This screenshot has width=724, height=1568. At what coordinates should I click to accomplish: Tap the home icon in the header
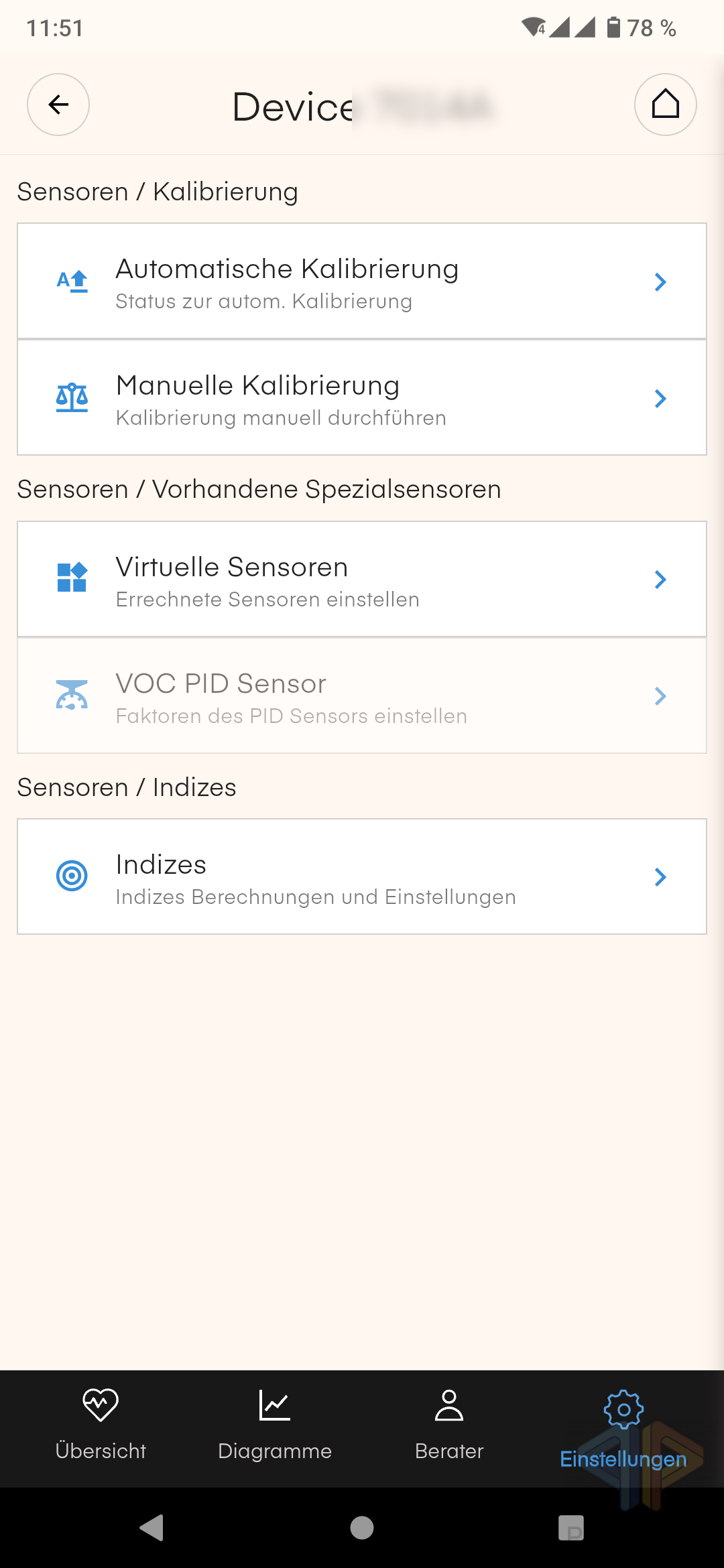(x=665, y=105)
